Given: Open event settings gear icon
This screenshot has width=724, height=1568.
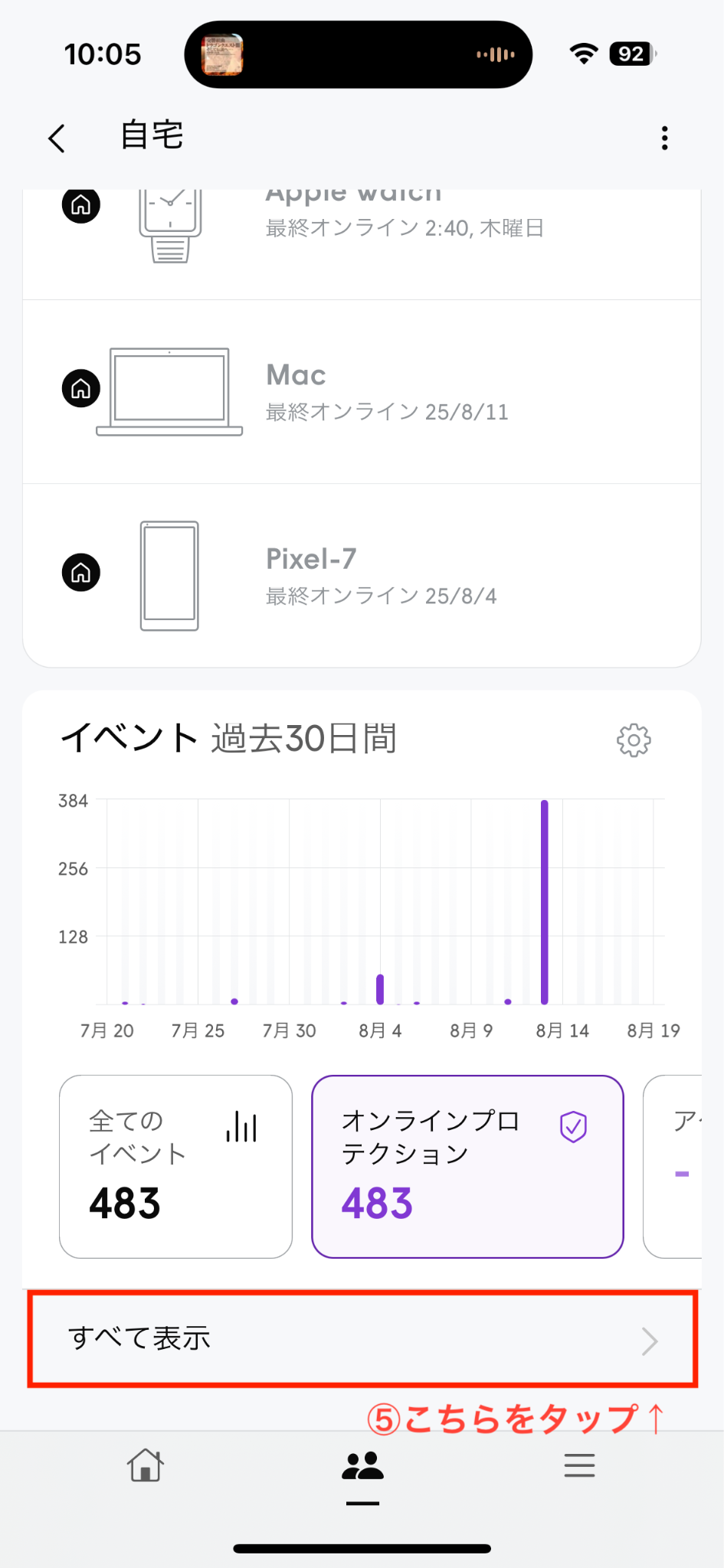Looking at the screenshot, I should coord(634,740).
